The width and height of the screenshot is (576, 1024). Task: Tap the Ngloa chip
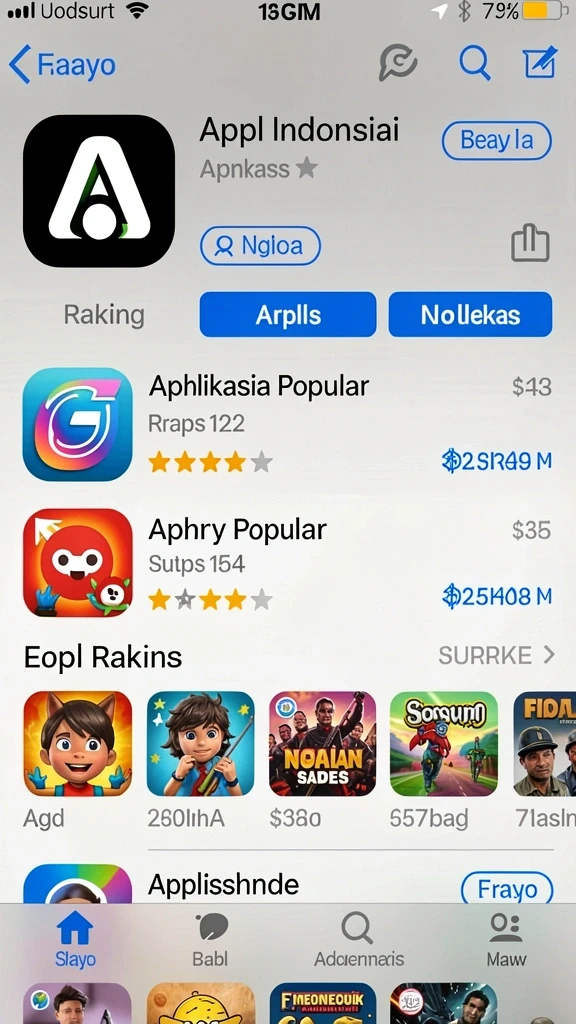[x=261, y=246]
